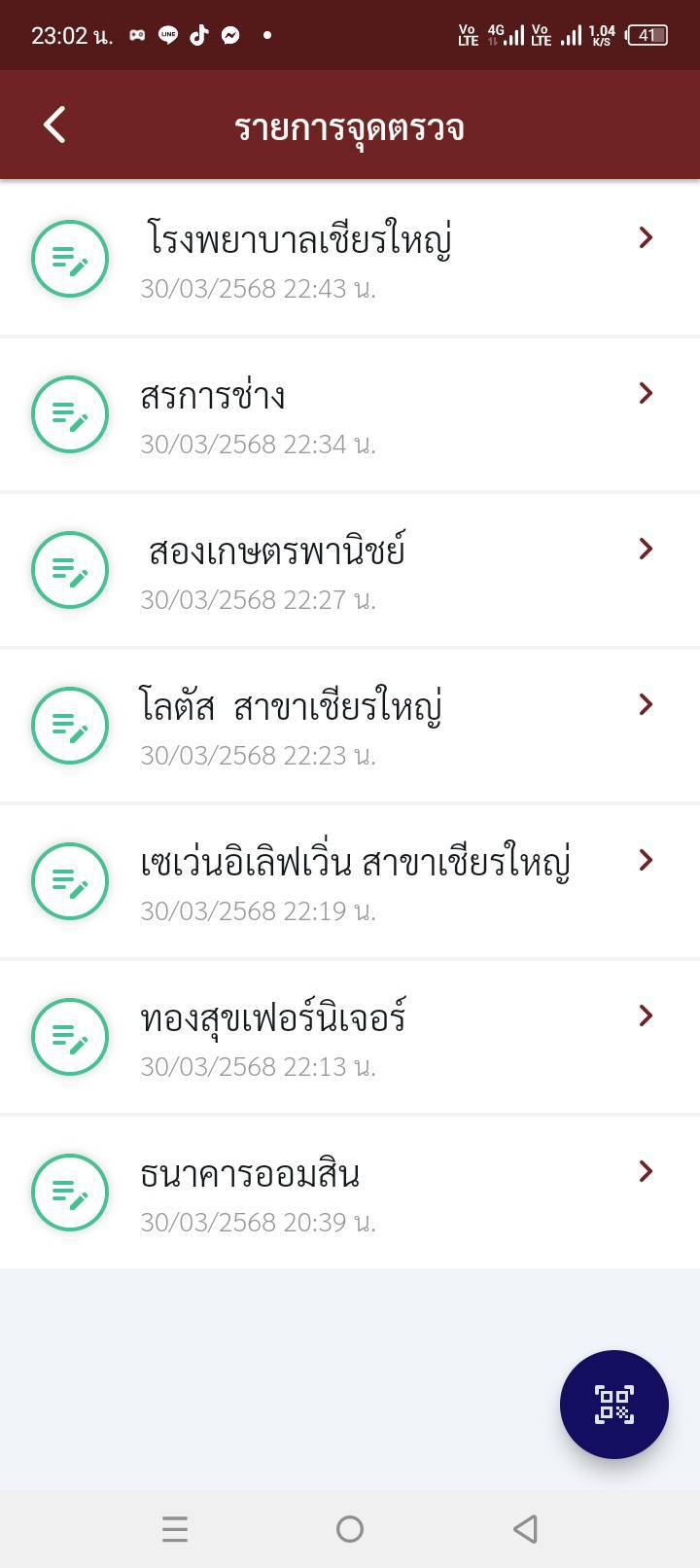View the โลตัส สาขาเชียรใหญ่ checkpoint
The image size is (700, 1568).
[350, 727]
